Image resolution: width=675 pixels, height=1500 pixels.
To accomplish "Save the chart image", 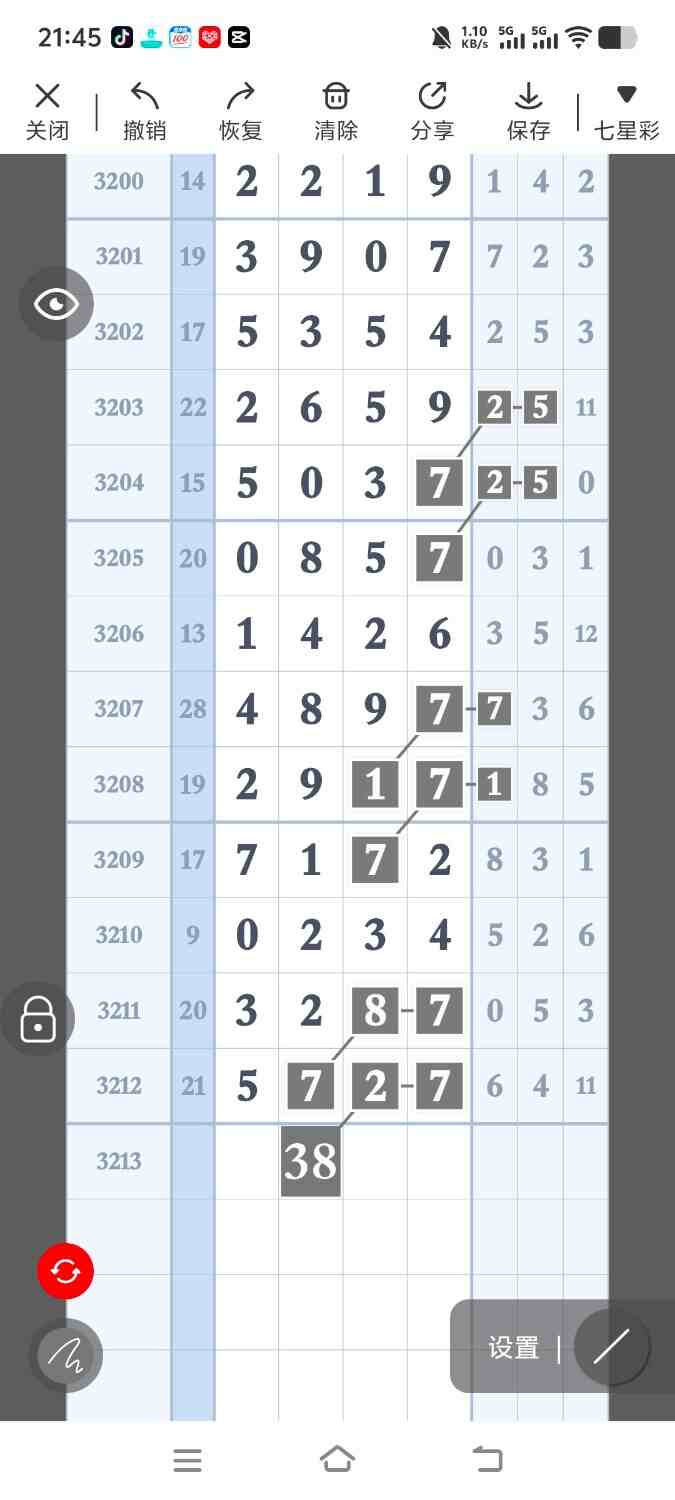I will [528, 111].
